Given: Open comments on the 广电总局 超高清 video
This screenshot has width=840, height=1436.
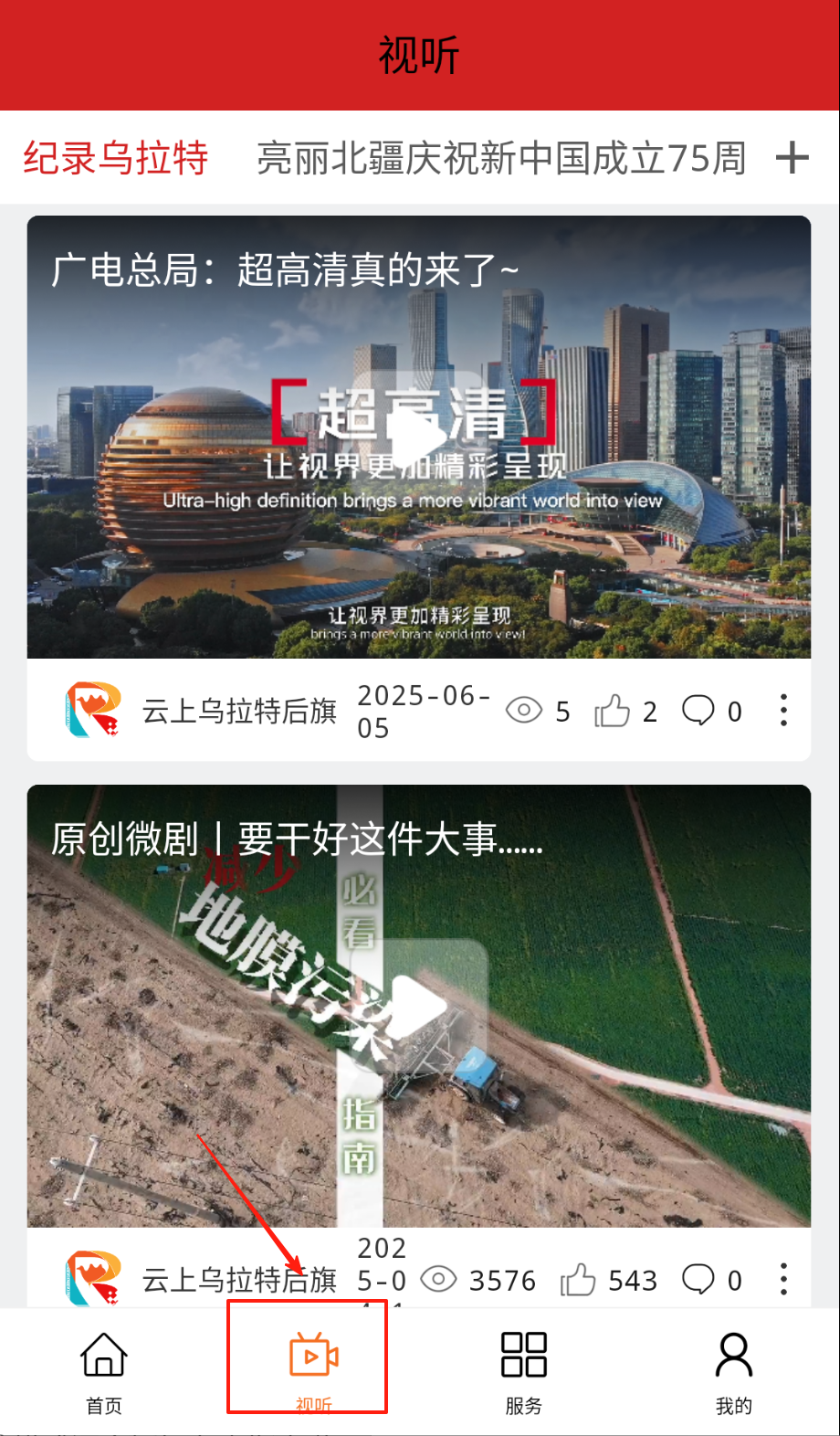Looking at the screenshot, I should (x=698, y=711).
